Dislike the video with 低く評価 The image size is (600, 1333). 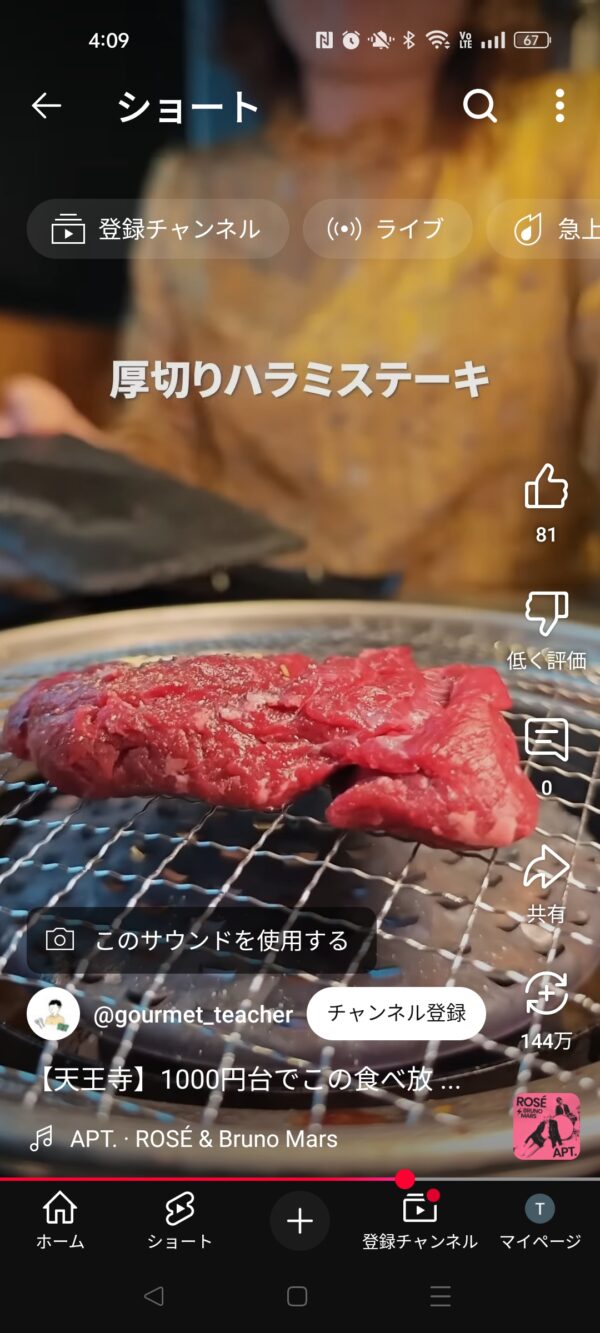tap(546, 614)
